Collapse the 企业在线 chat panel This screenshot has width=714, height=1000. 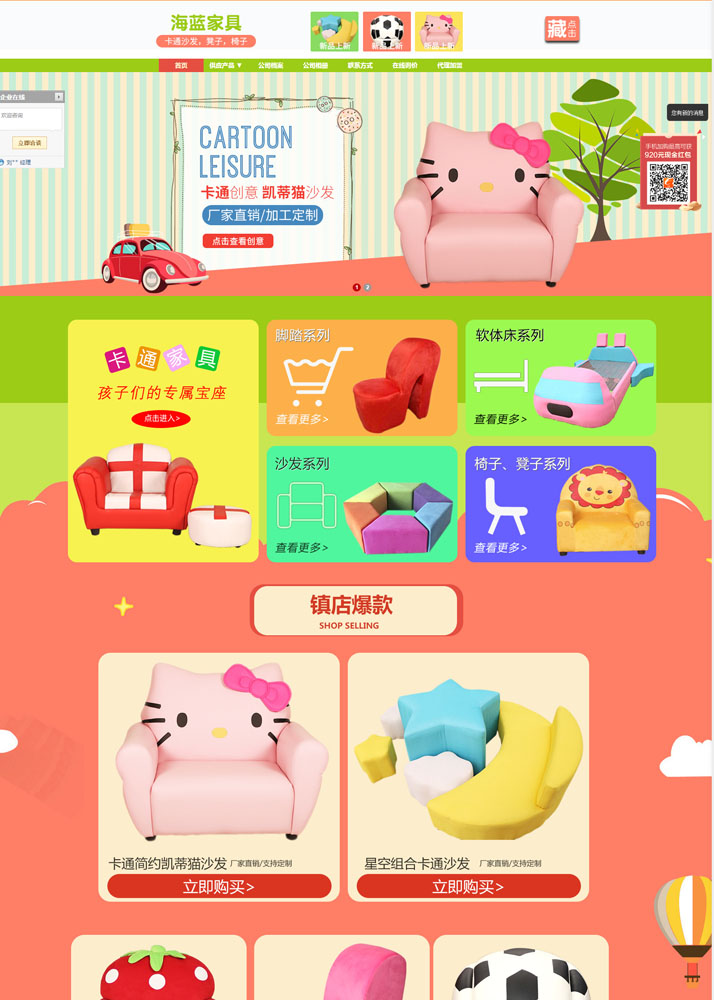click(x=59, y=97)
